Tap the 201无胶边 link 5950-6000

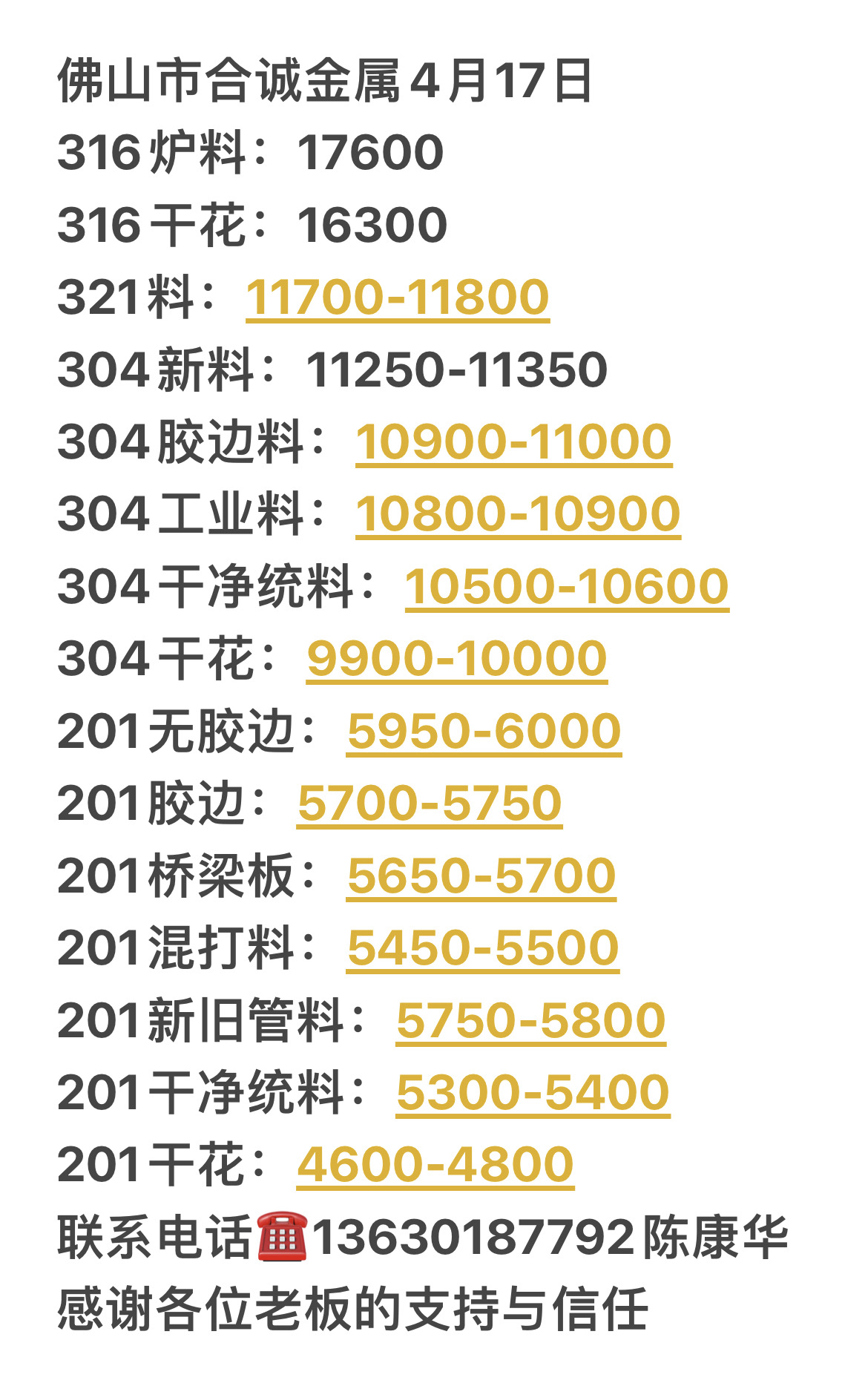coord(484,732)
